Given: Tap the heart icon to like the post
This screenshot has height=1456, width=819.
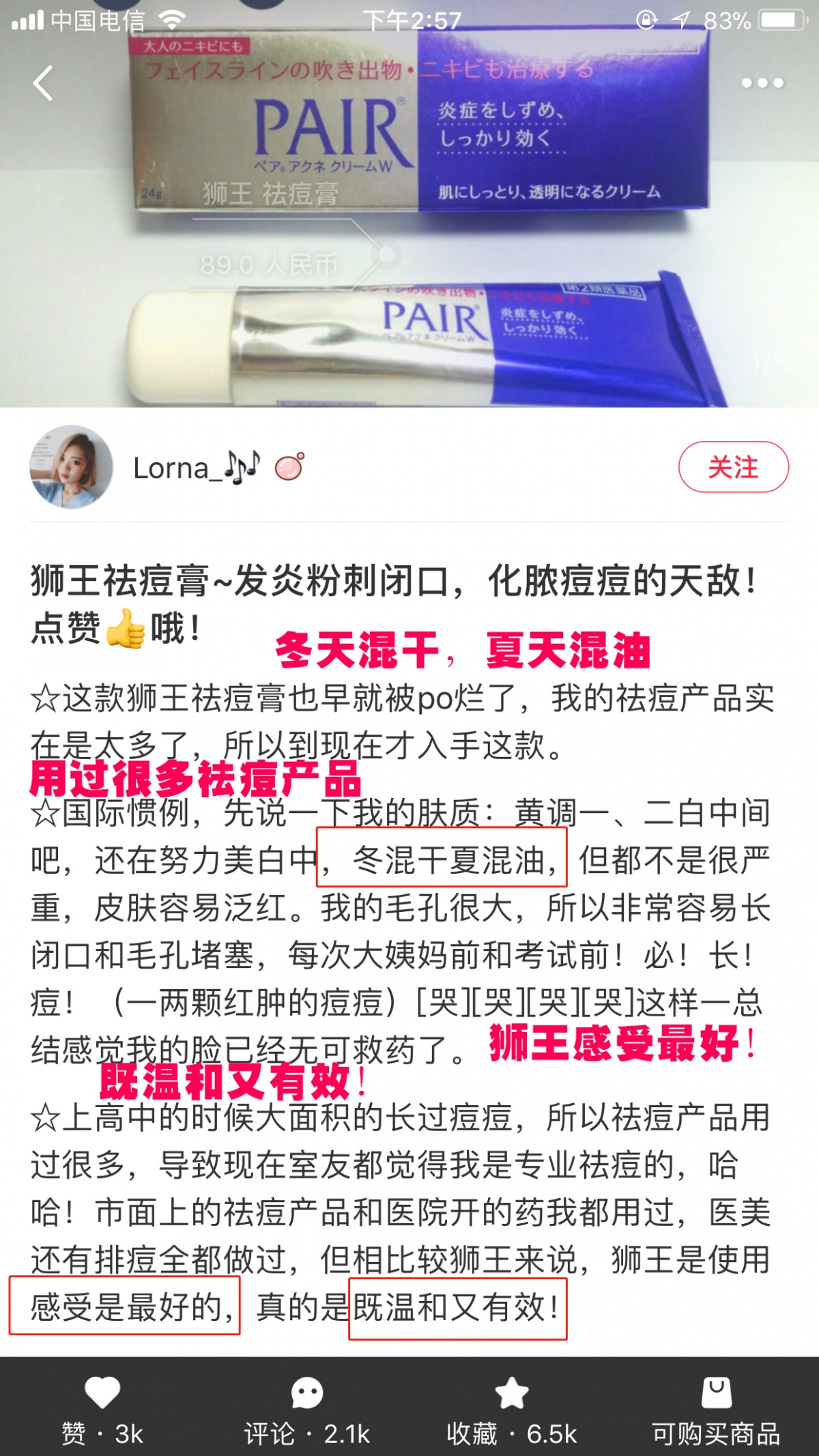Looking at the screenshot, I should tap(102, 1390).
